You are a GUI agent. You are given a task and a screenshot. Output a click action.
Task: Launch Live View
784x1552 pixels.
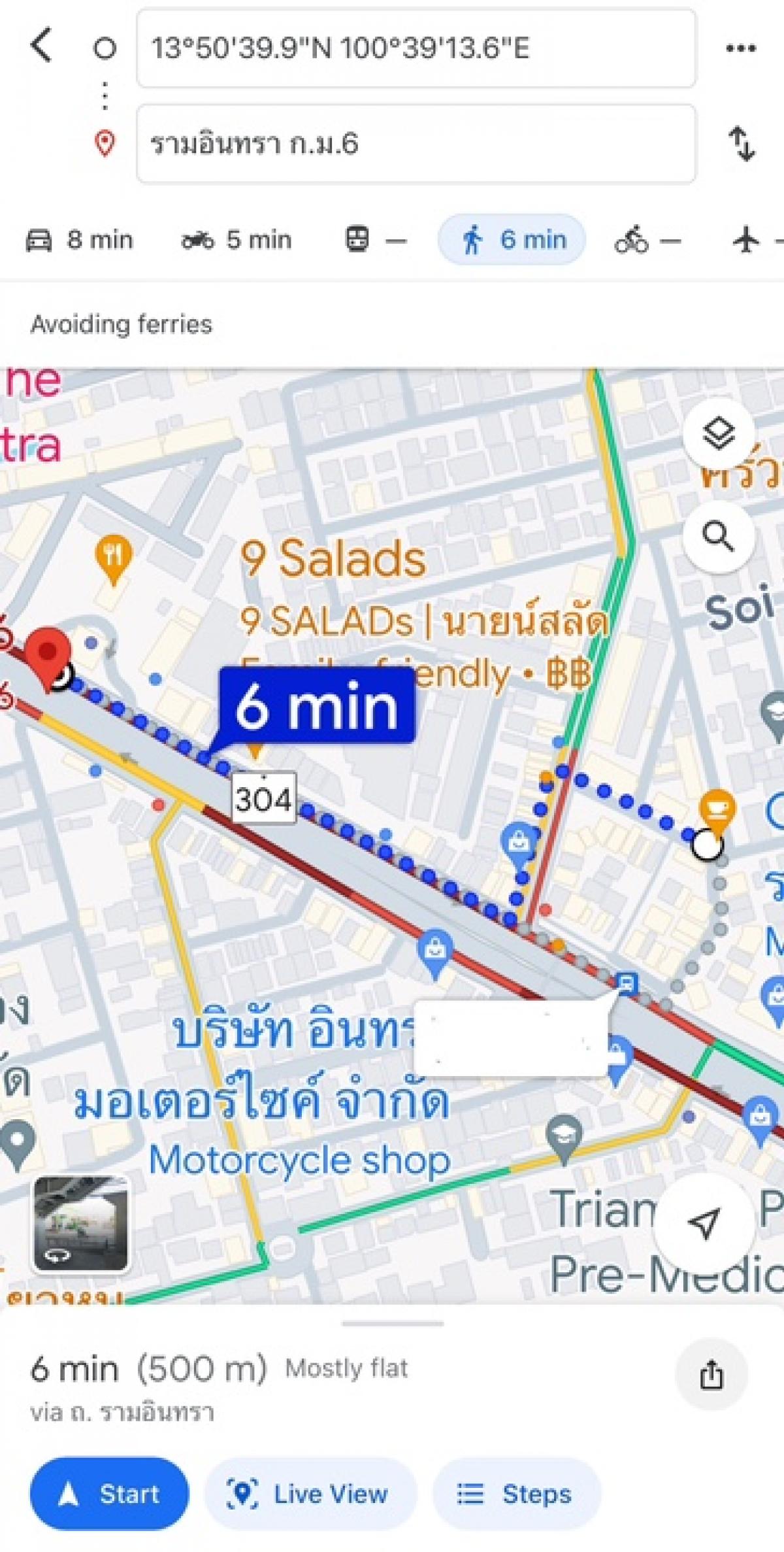click(x=310, y=1494)
